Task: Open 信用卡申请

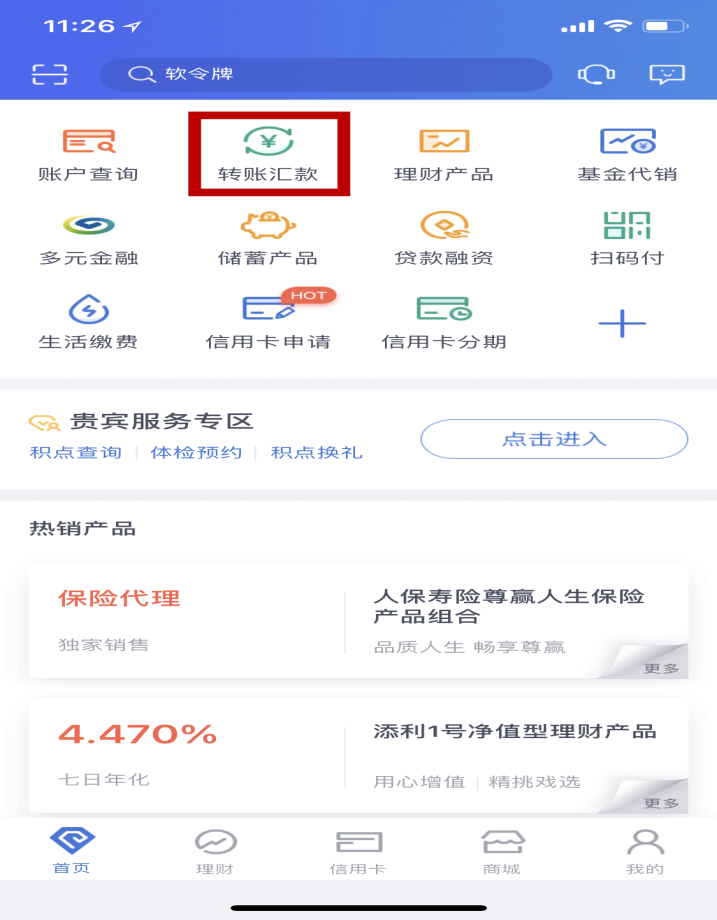Action: click(268, 322)
